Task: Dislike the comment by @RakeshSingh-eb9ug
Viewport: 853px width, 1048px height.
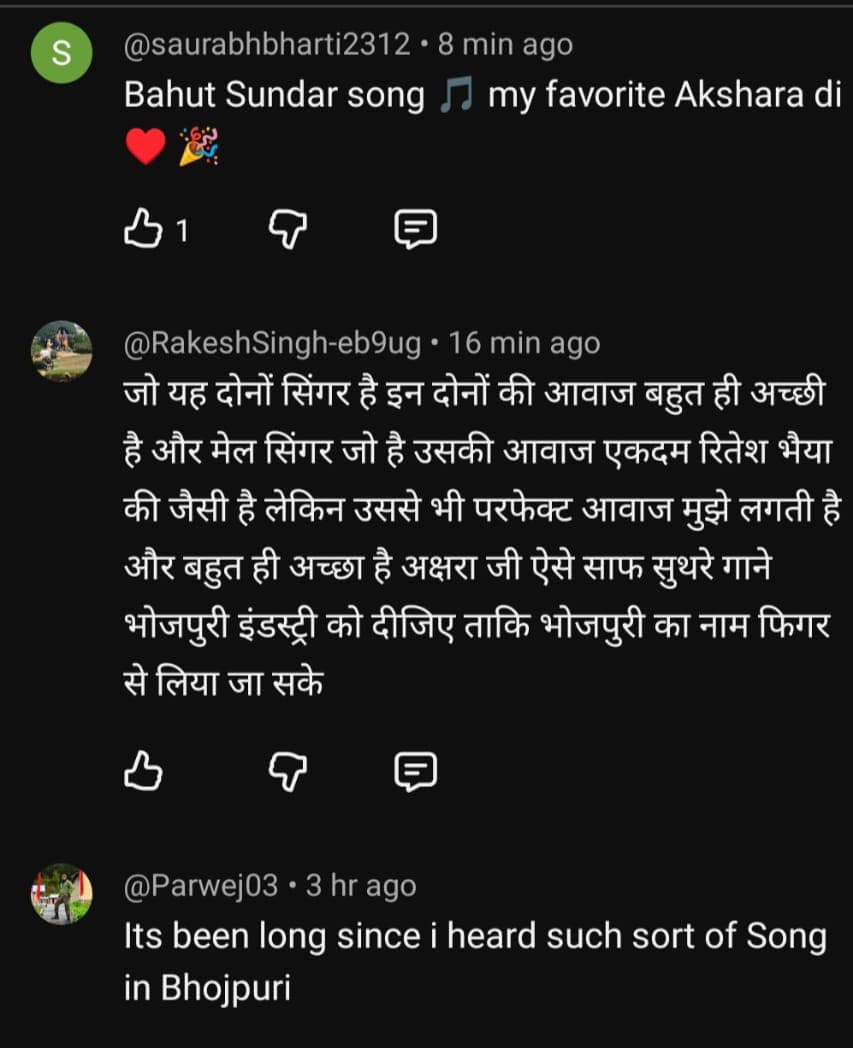Action: [288, 770]
